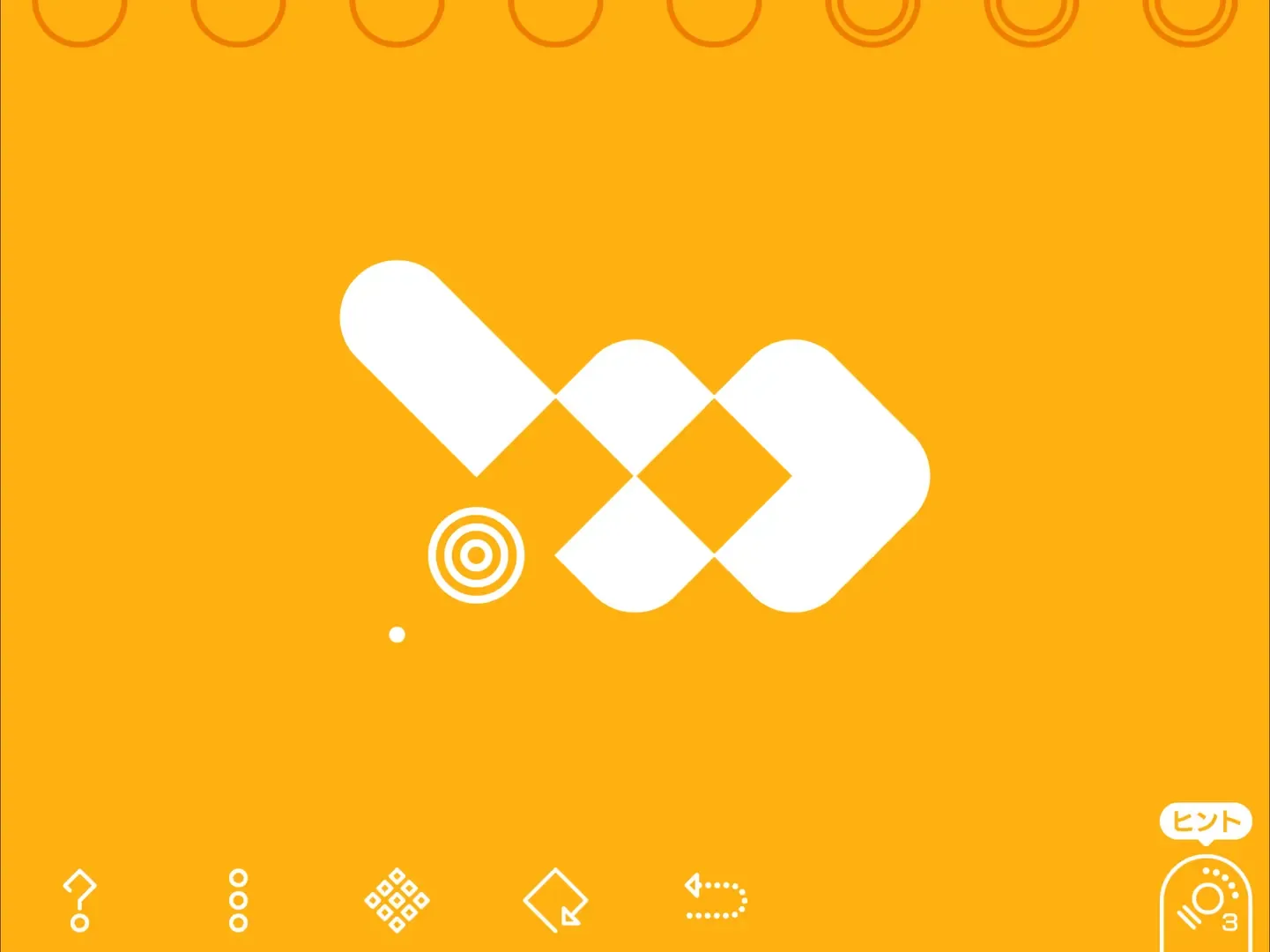The image size is (1270, 952).
Task: Tap the concentric circles target
Action: click(476, 555)
